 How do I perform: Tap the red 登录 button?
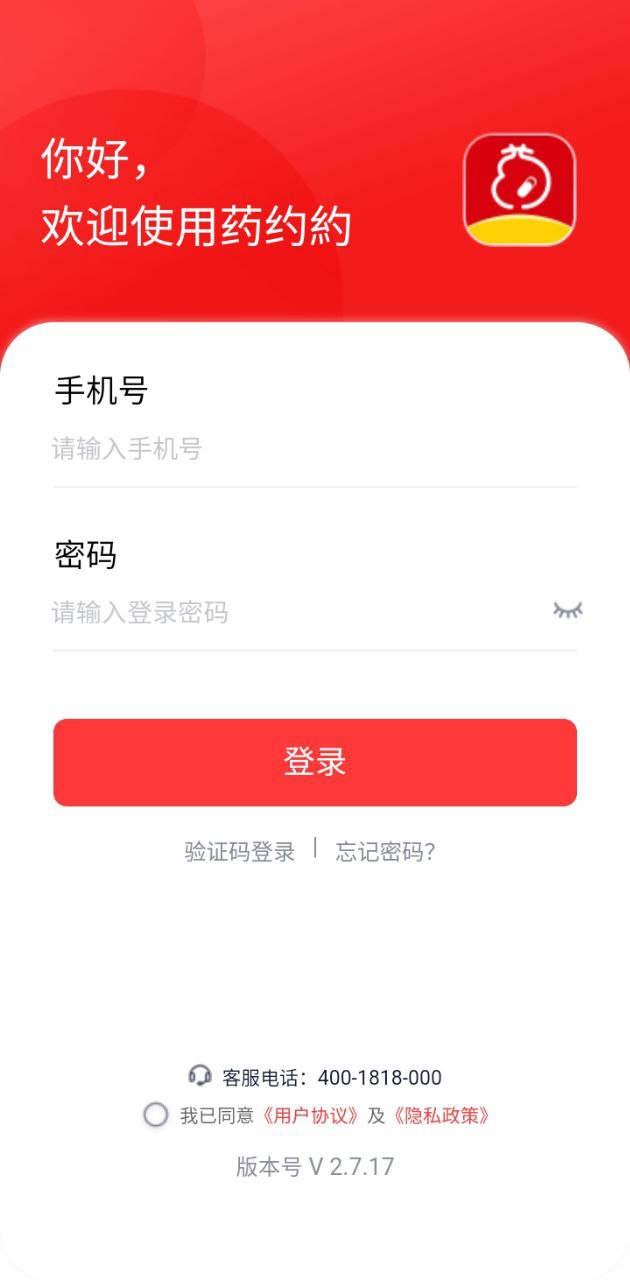tap(315, 762)
